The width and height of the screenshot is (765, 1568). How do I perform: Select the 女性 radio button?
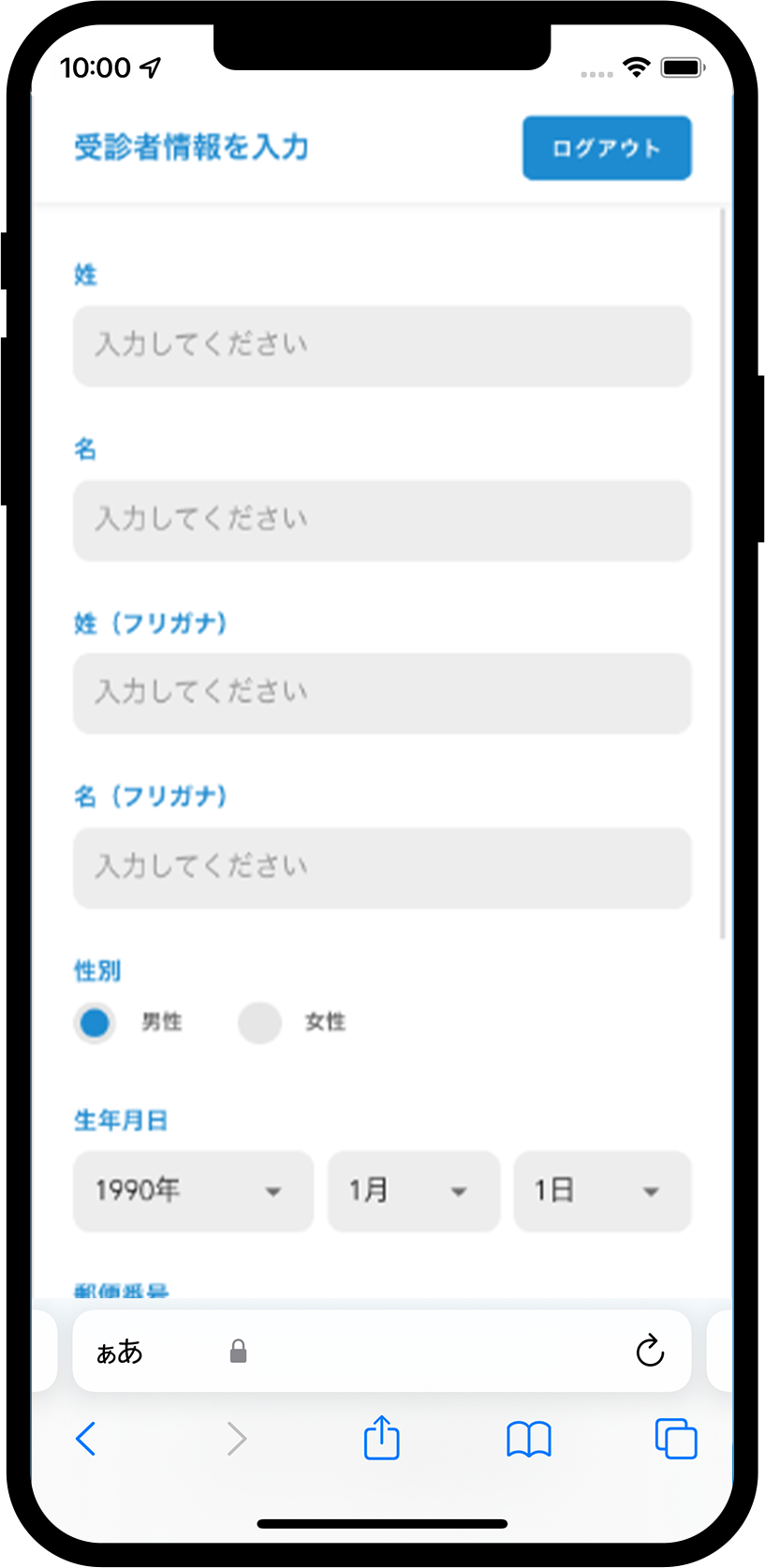click(259, 1023)
